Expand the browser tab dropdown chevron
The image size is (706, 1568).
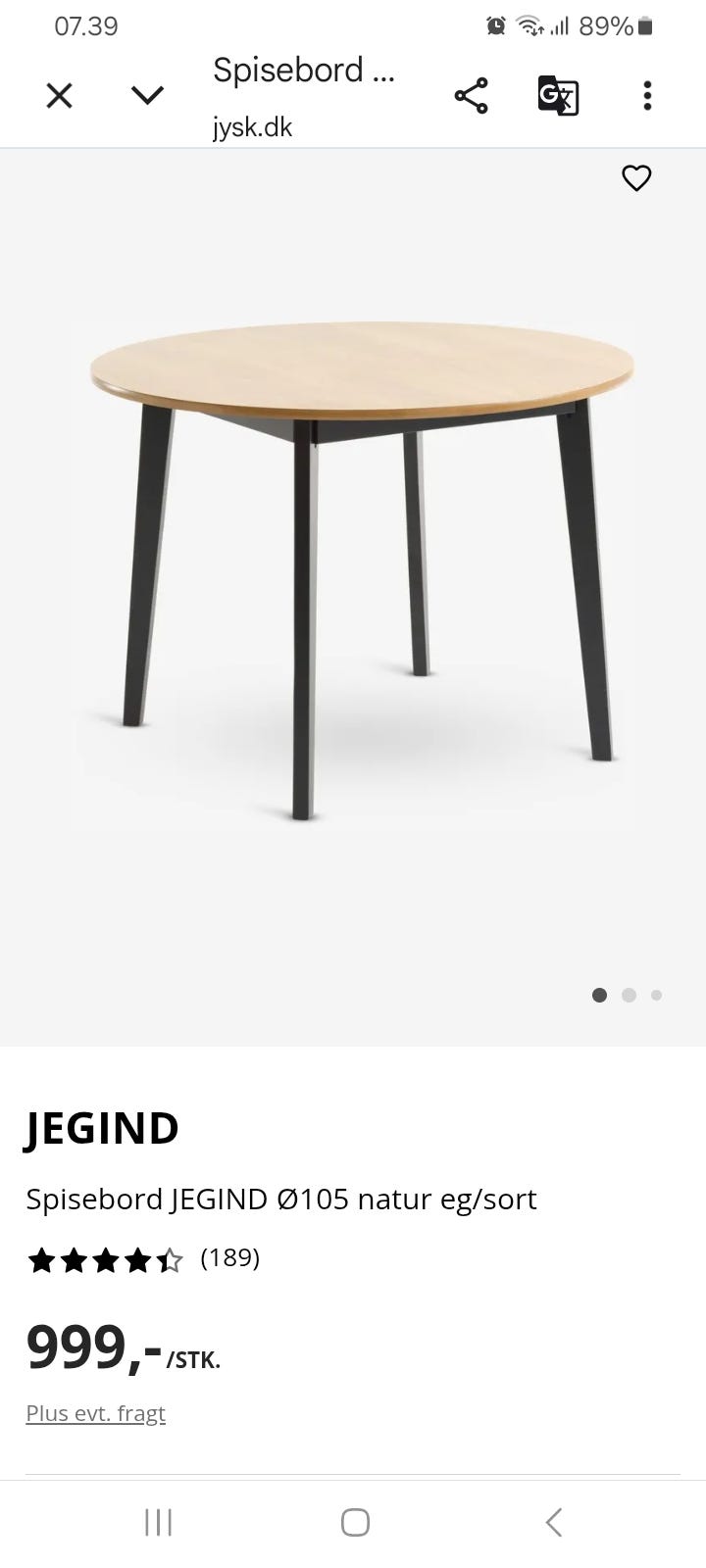pyautogui.click(x=147, y=96)
